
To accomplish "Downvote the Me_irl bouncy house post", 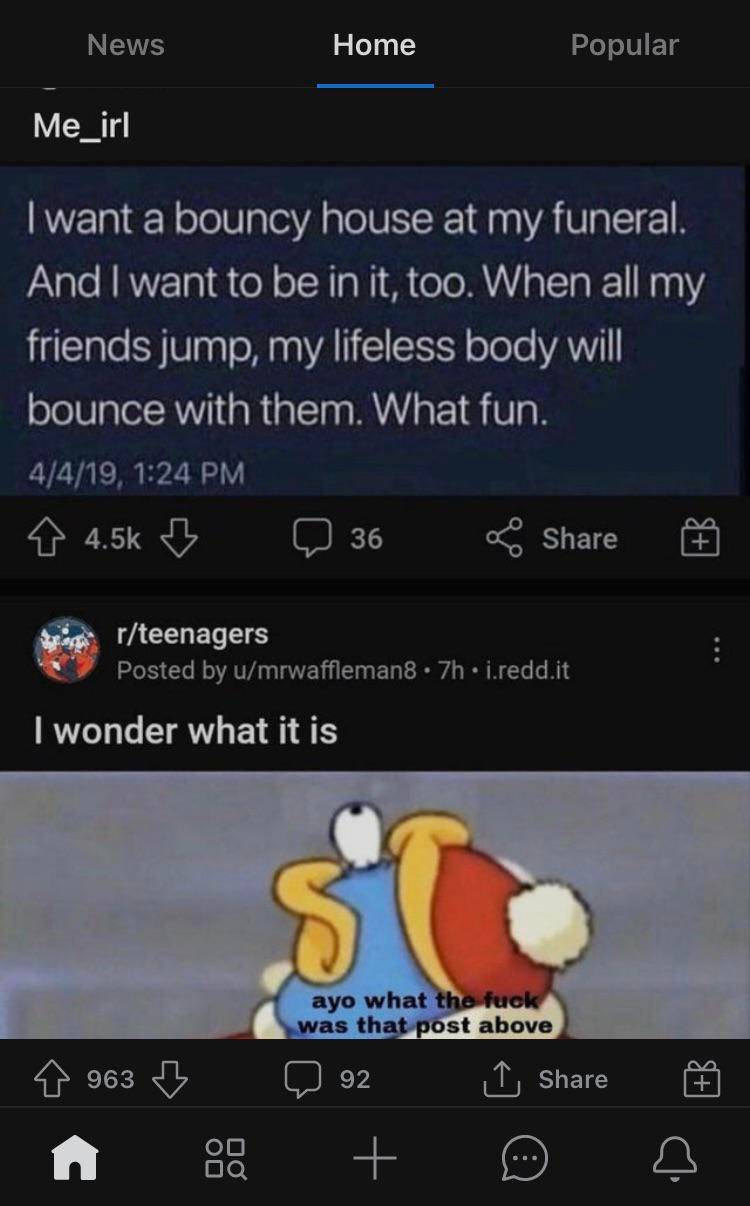I will tap(178, 539).
